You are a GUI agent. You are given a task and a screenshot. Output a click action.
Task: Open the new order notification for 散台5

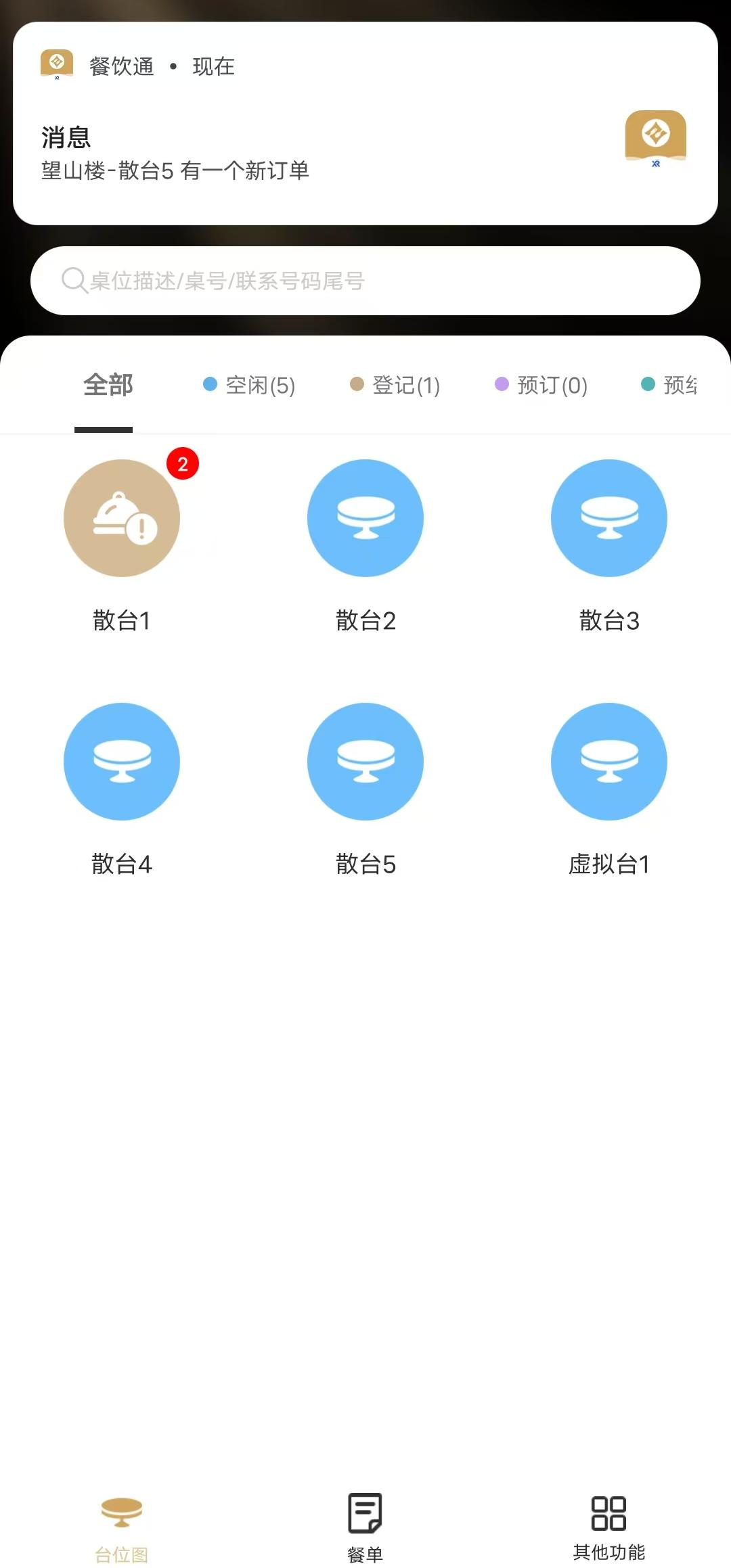365,123
